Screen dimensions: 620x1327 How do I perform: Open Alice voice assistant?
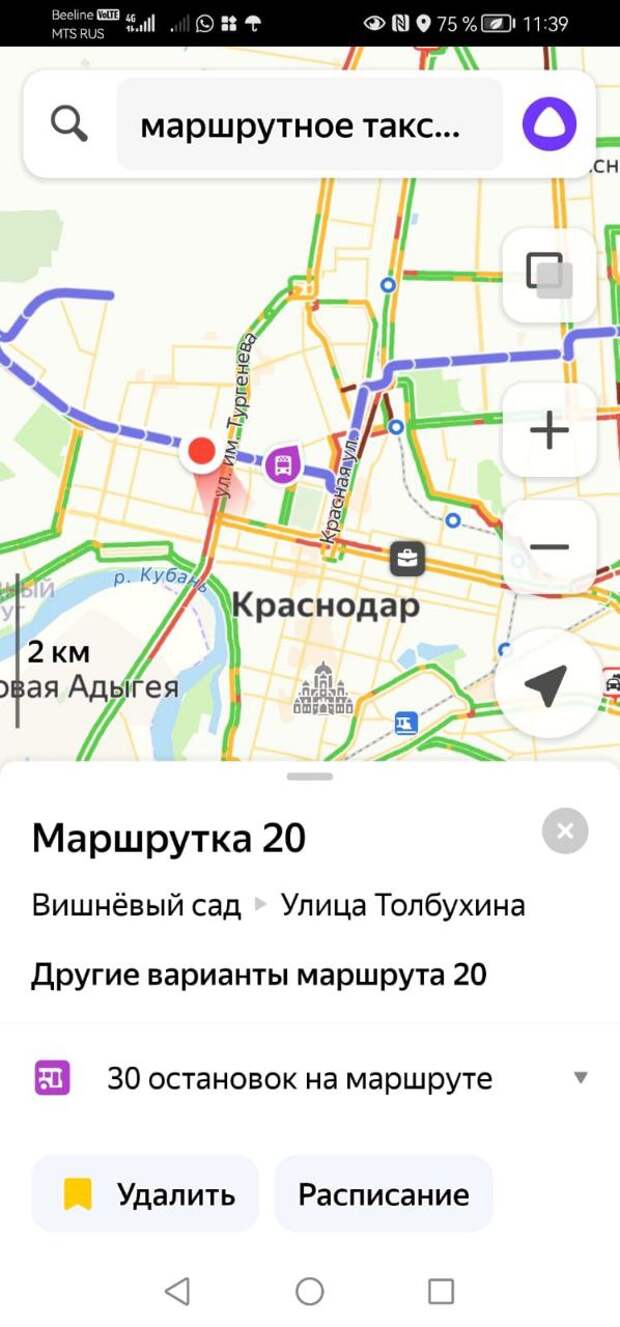coord(549,126)
